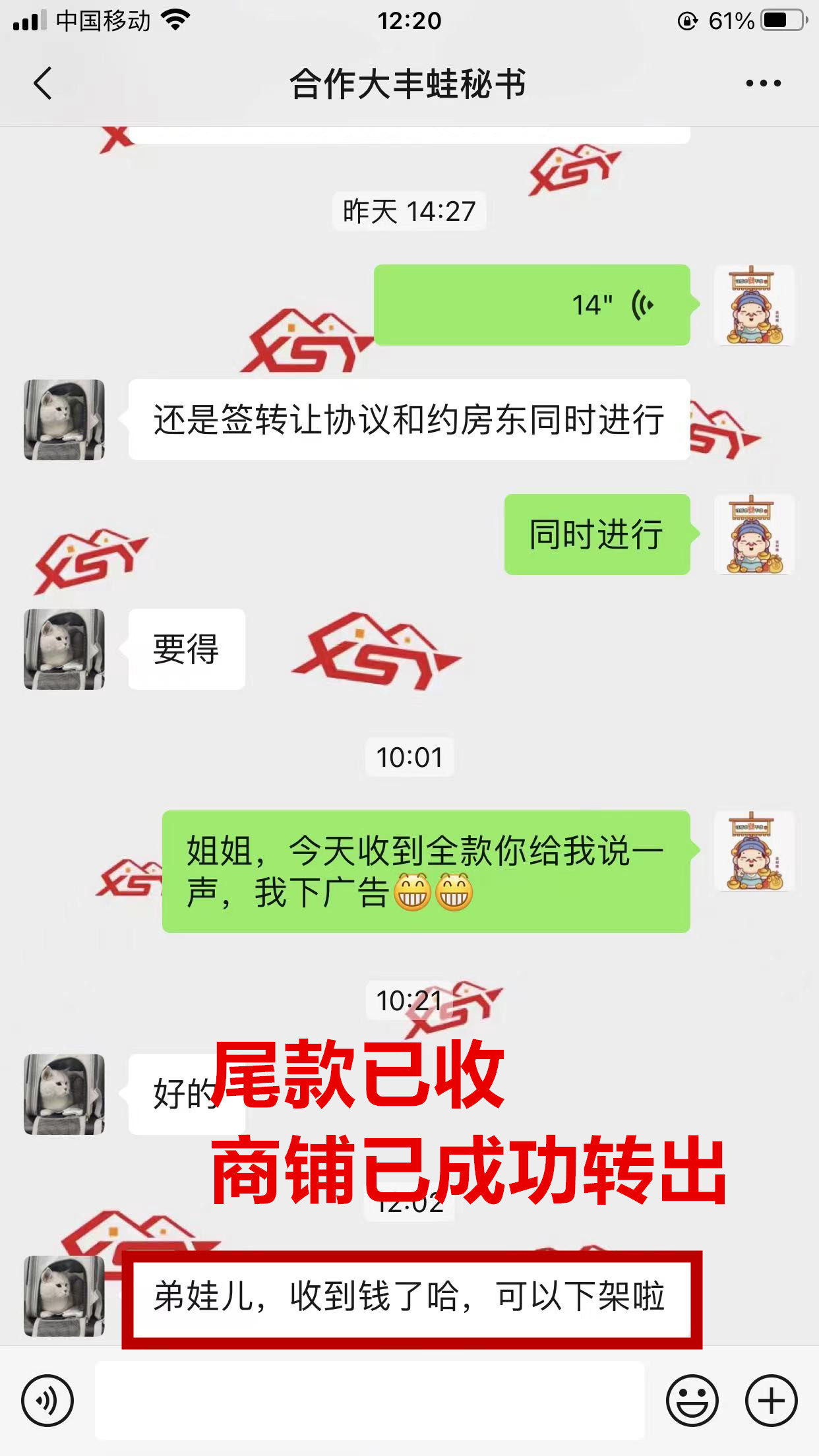Image resolution: width=819 pixels, height=1456 pixels.
Task: Open the emoji sticker panel
Action: coord(692,1400)
